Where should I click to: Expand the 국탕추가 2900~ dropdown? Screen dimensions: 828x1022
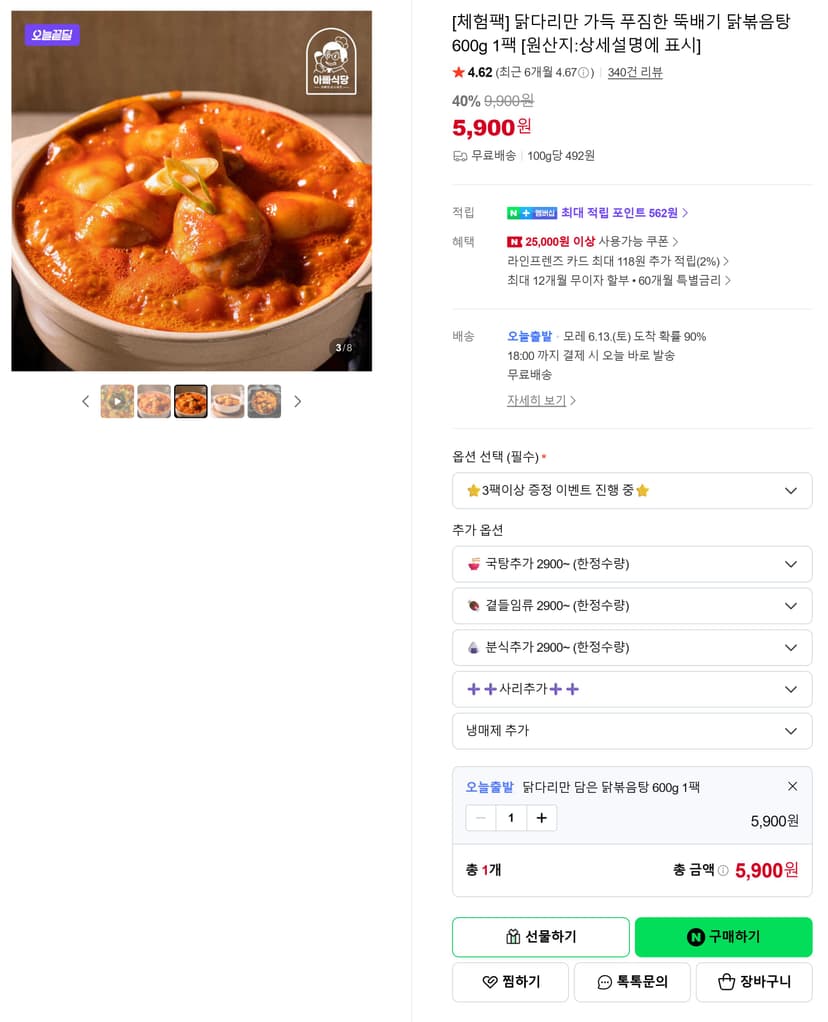[632, 564]
